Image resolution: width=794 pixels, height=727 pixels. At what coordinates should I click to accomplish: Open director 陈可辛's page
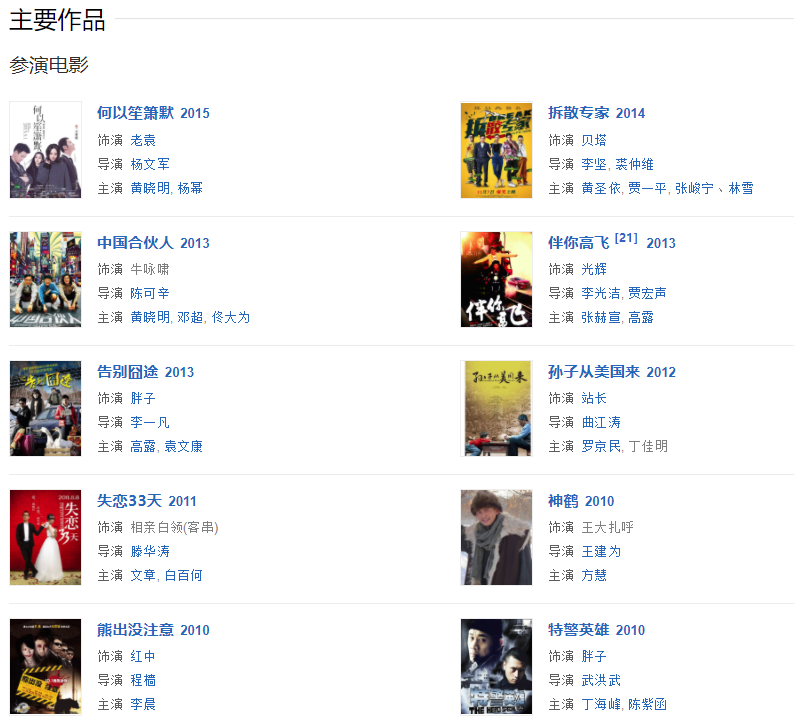click(150, 293)
